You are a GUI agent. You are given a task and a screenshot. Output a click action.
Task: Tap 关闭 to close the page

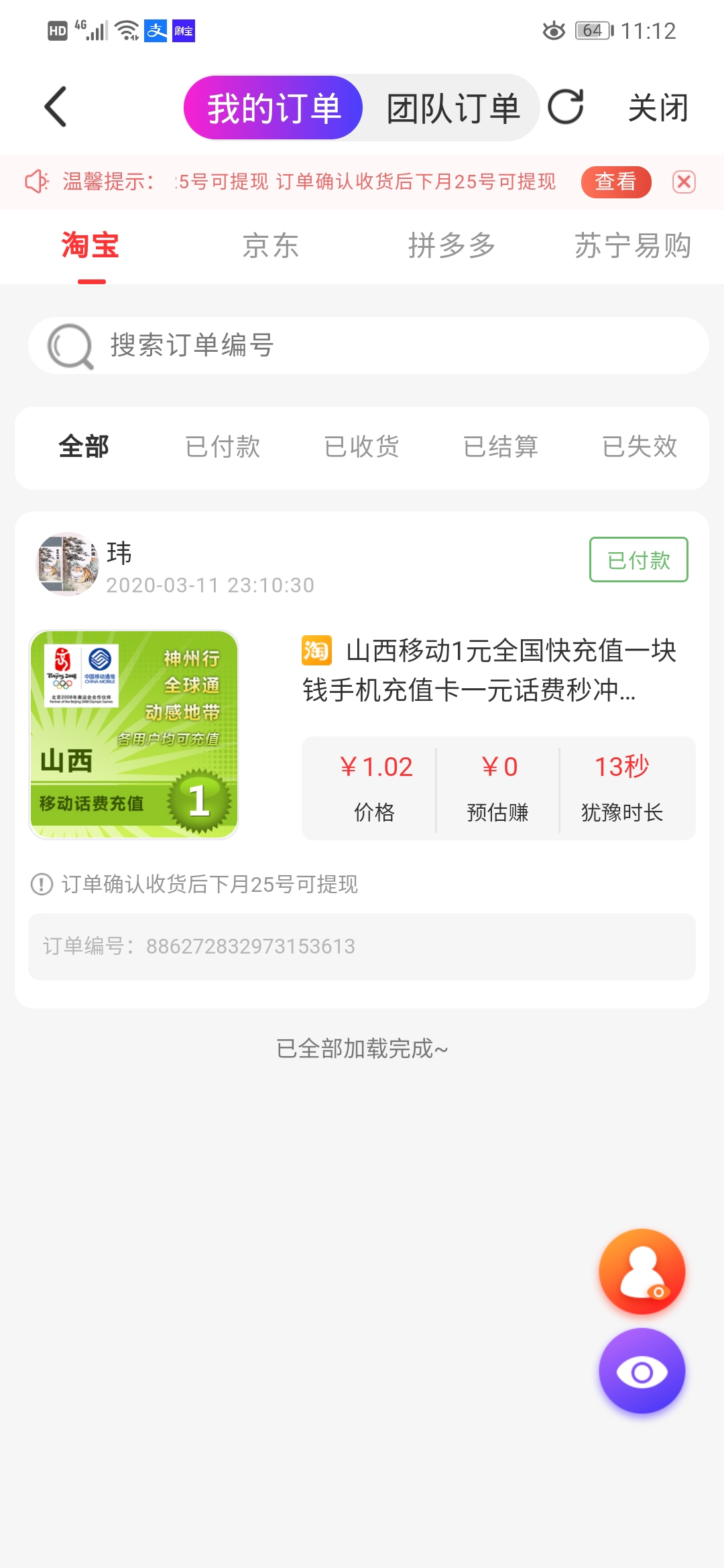(658, 108)
